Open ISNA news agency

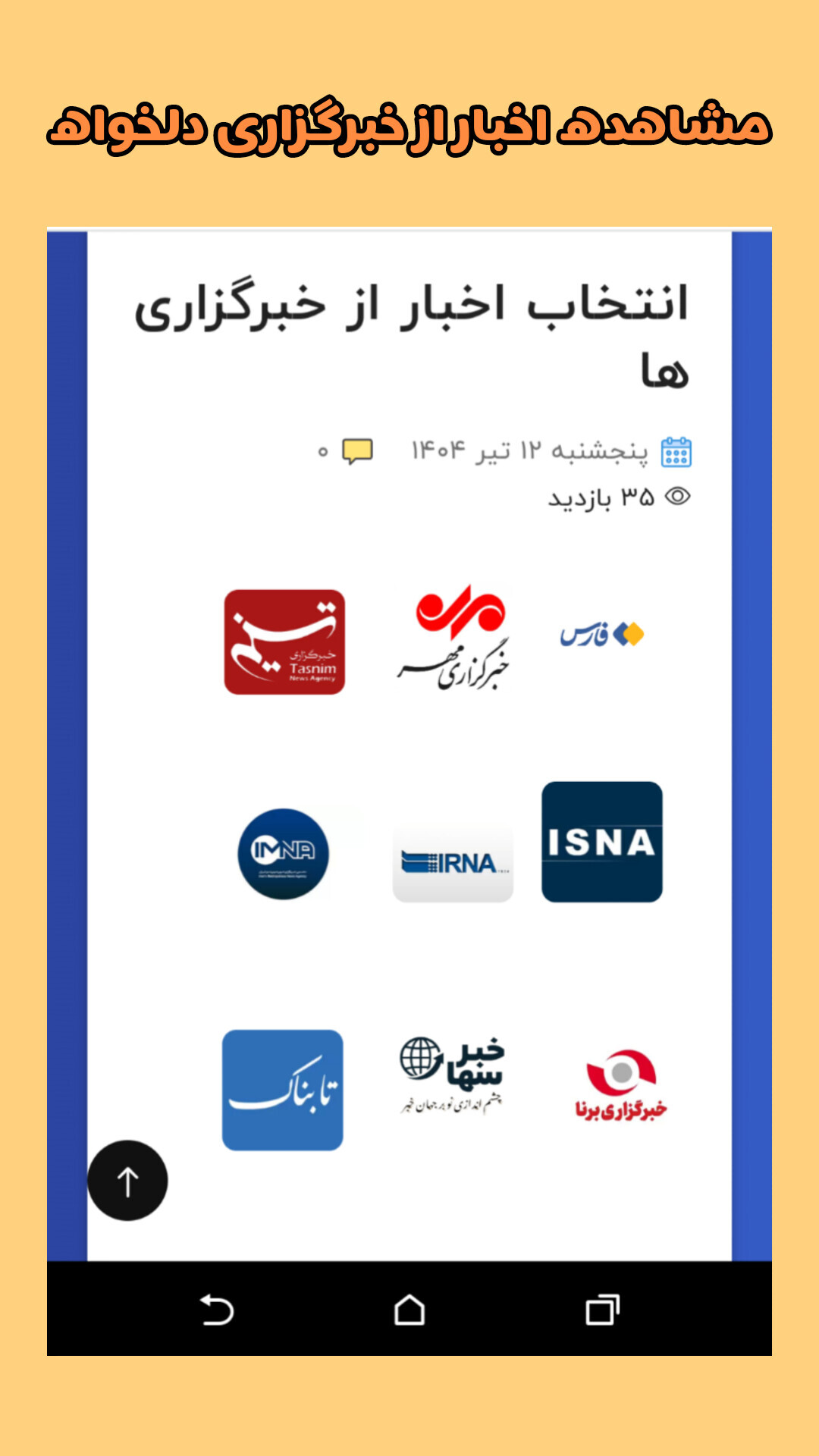(601, 842)
